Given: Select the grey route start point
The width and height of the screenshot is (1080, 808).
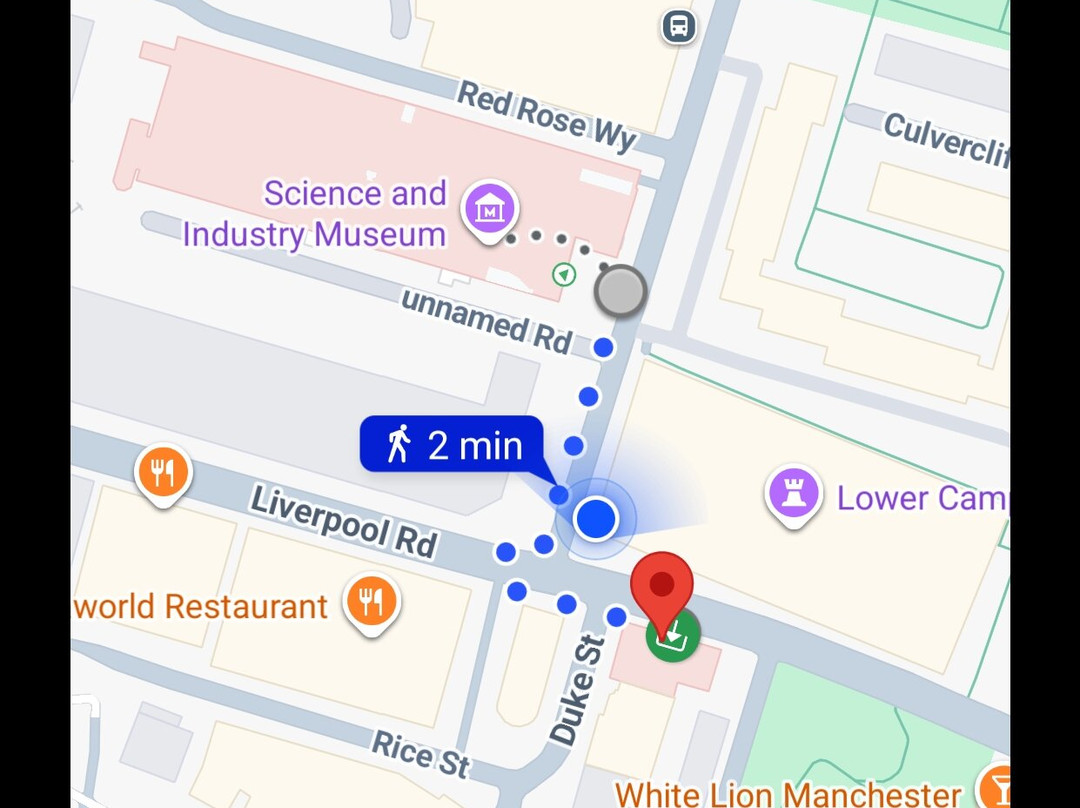Looking at the screenshot, I should pos(620,292).
